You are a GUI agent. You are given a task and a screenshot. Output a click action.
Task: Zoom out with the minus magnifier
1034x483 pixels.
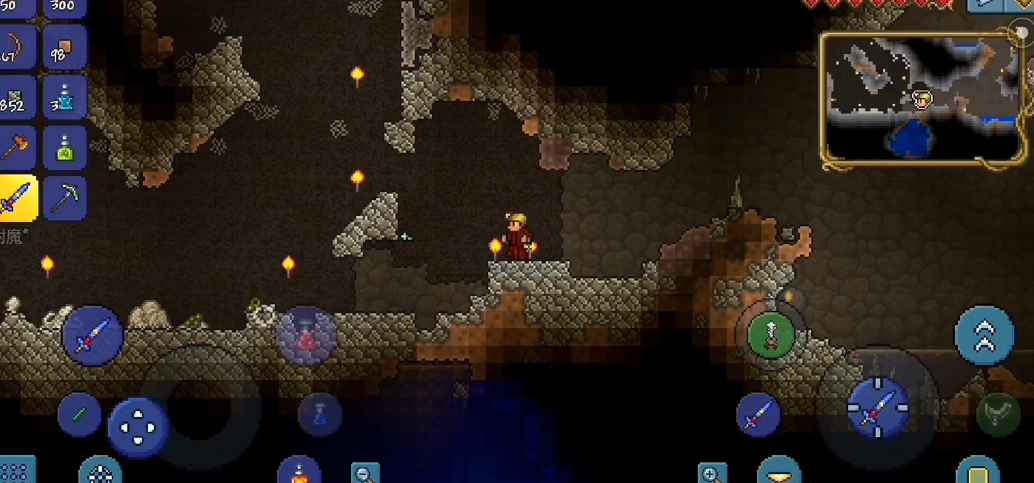(x=366, y=474)
